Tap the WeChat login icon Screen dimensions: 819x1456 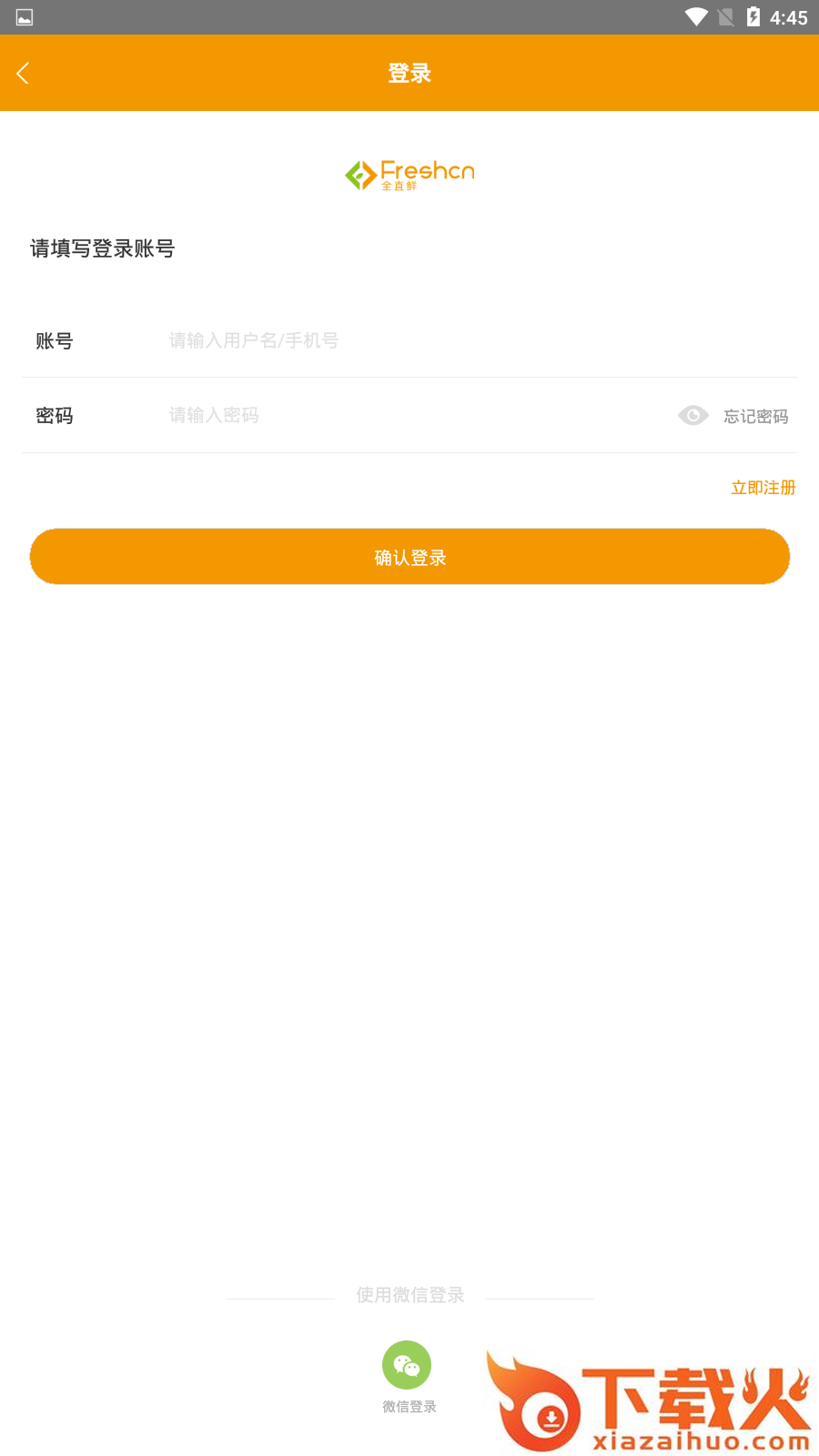click(x=407, y=1366)
